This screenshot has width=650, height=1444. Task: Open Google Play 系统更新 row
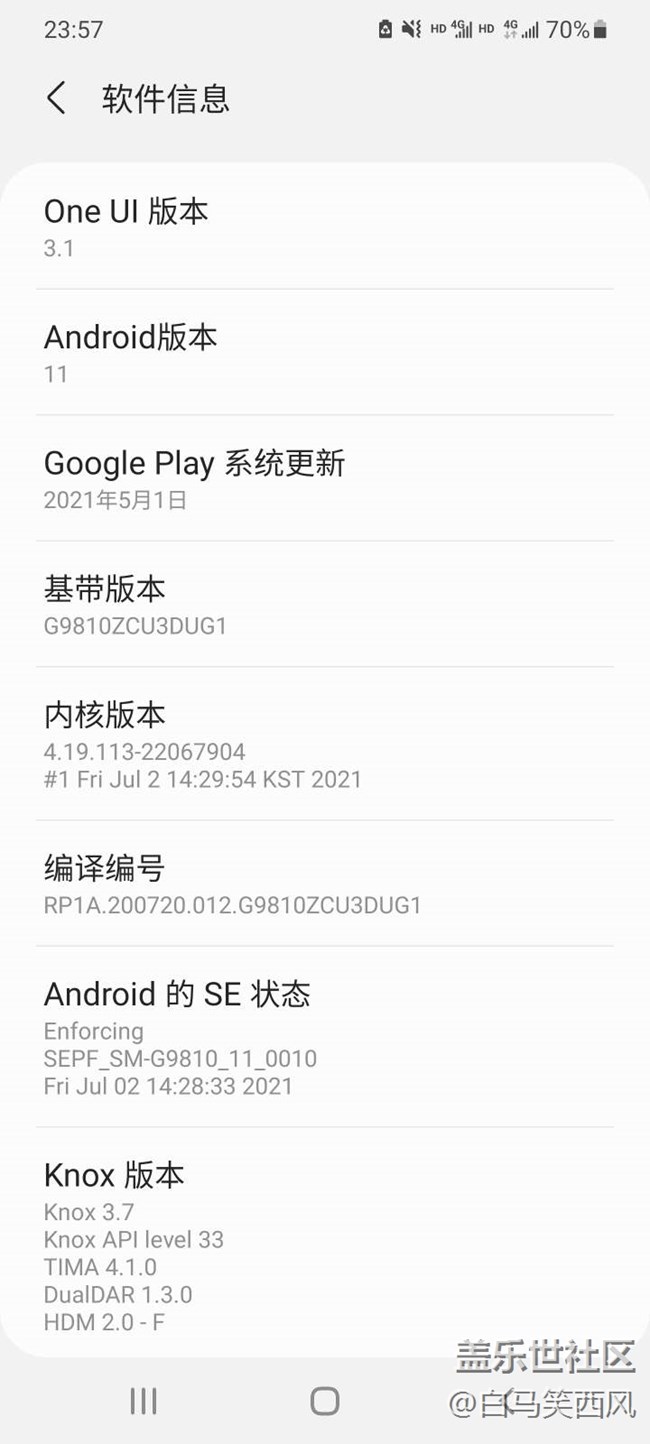[x=324, y=478]
